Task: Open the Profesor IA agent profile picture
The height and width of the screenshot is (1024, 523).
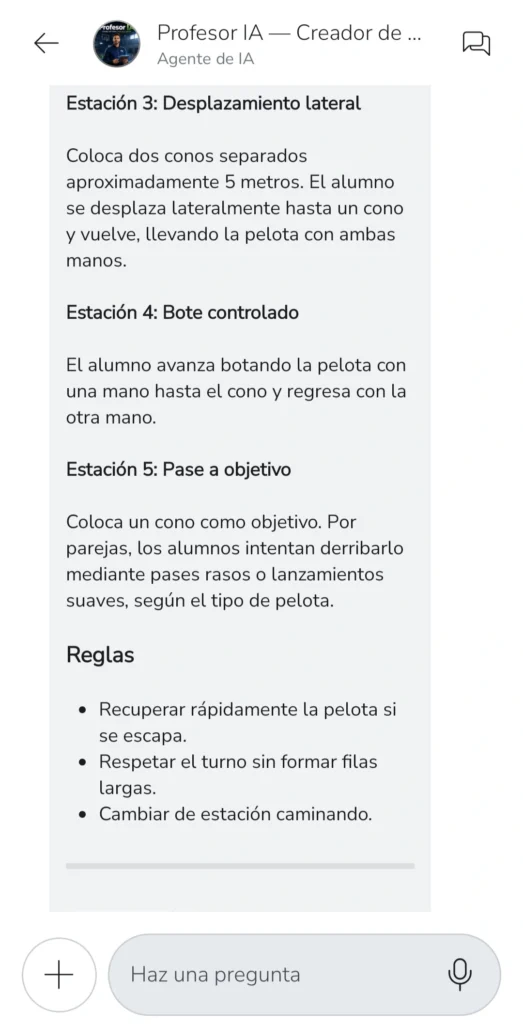Action: [117, 44]
